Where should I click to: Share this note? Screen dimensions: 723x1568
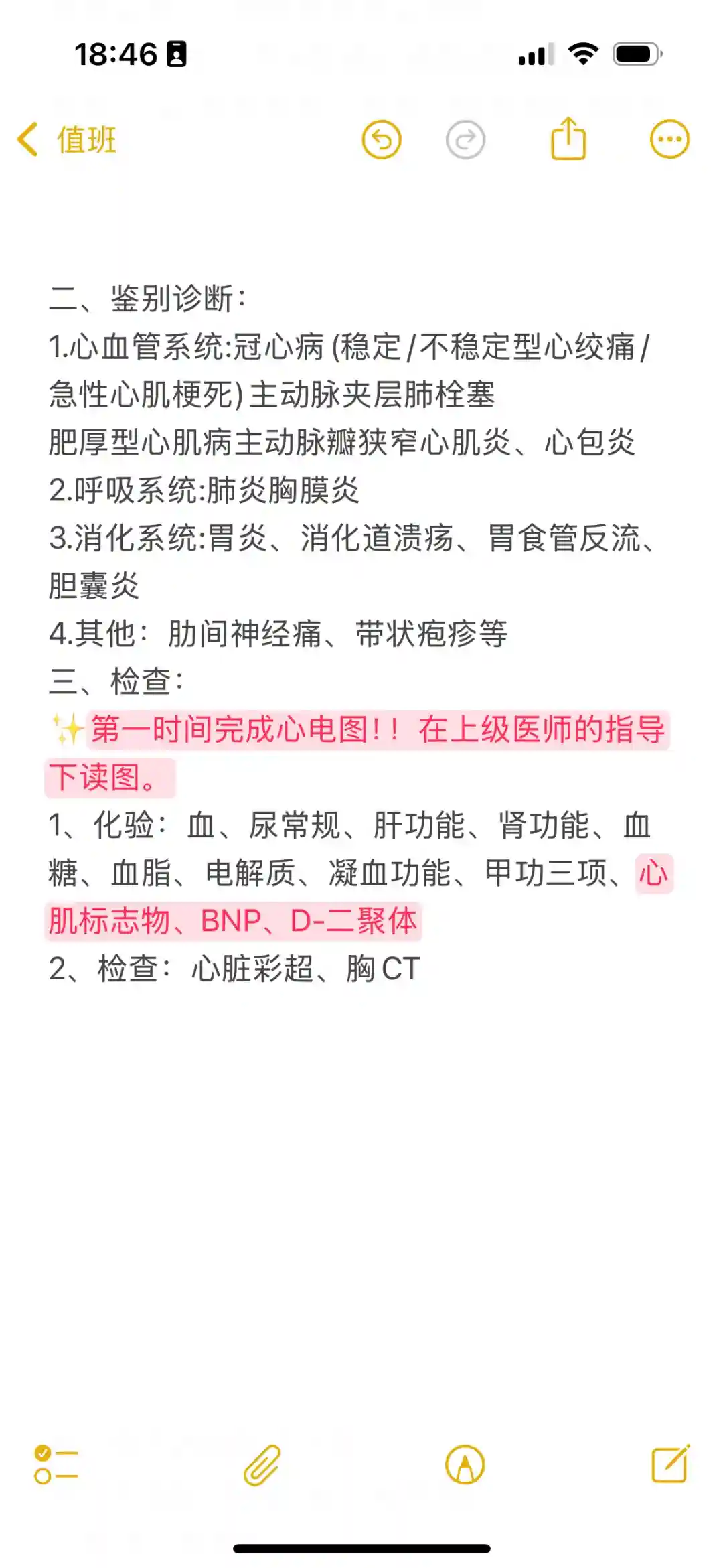[x=568, y=139]
